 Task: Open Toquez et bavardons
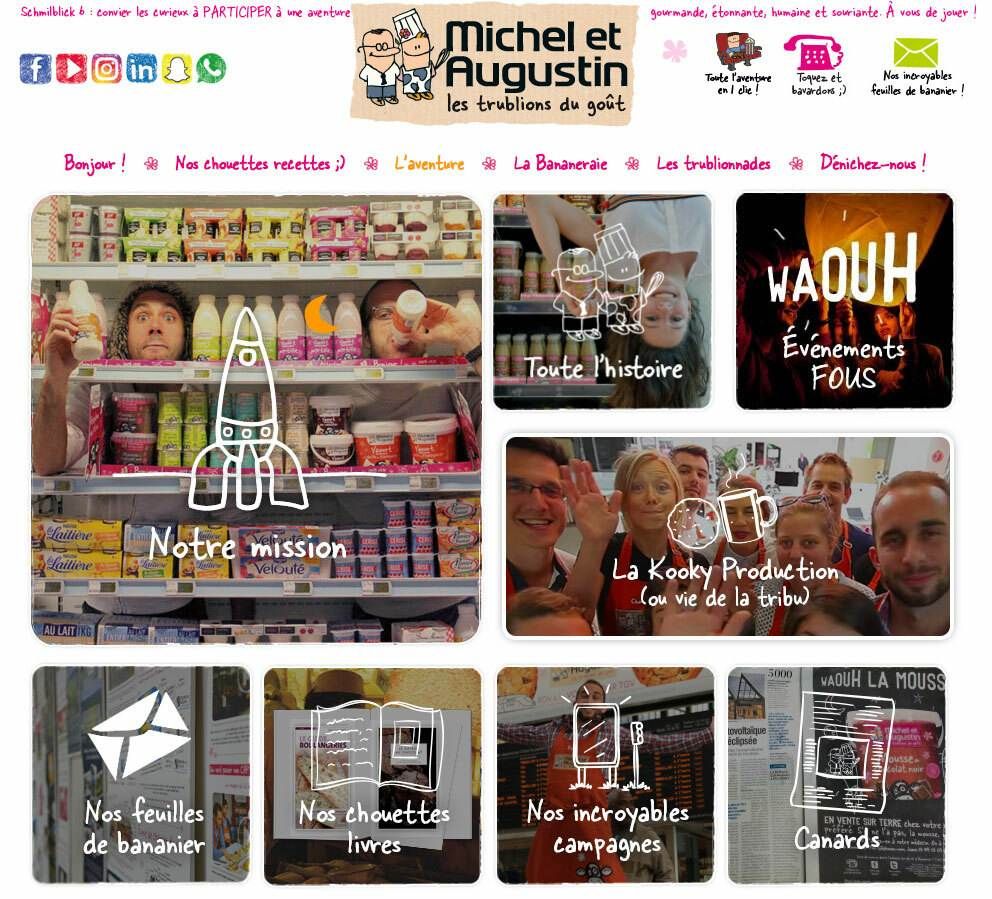[817, 64]
